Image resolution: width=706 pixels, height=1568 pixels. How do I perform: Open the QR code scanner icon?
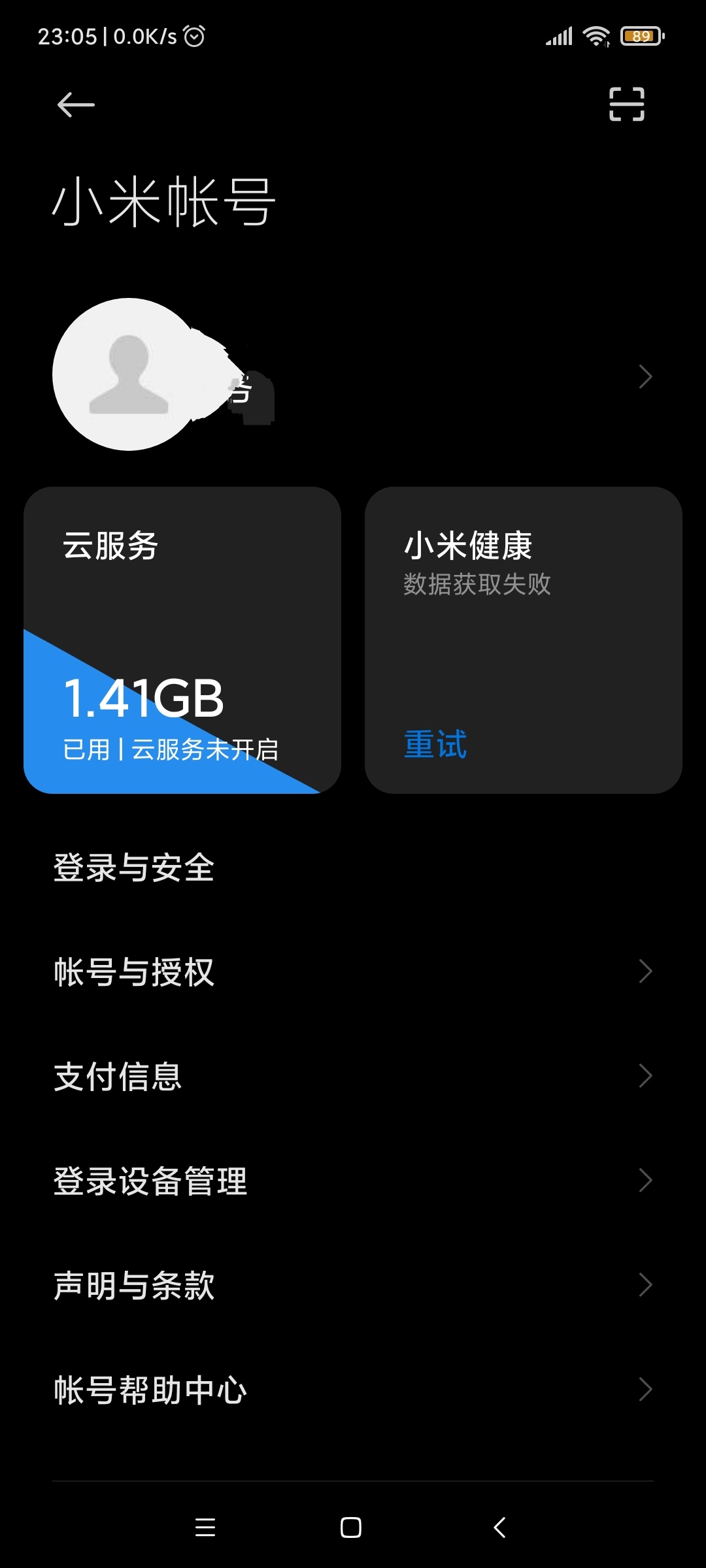click(x=626, y=105)
